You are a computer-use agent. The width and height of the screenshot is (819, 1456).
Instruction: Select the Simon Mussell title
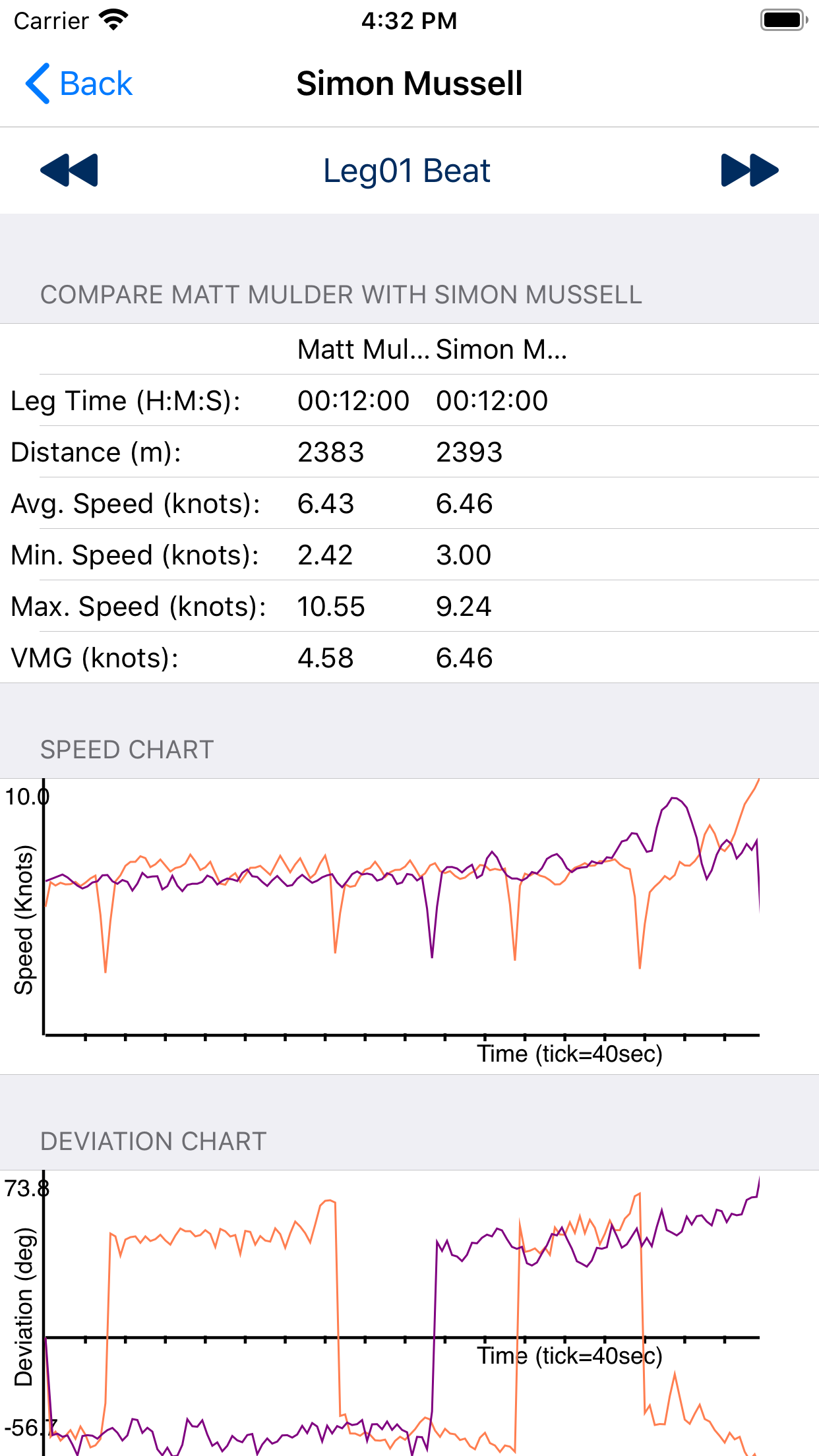click(409, 82)
